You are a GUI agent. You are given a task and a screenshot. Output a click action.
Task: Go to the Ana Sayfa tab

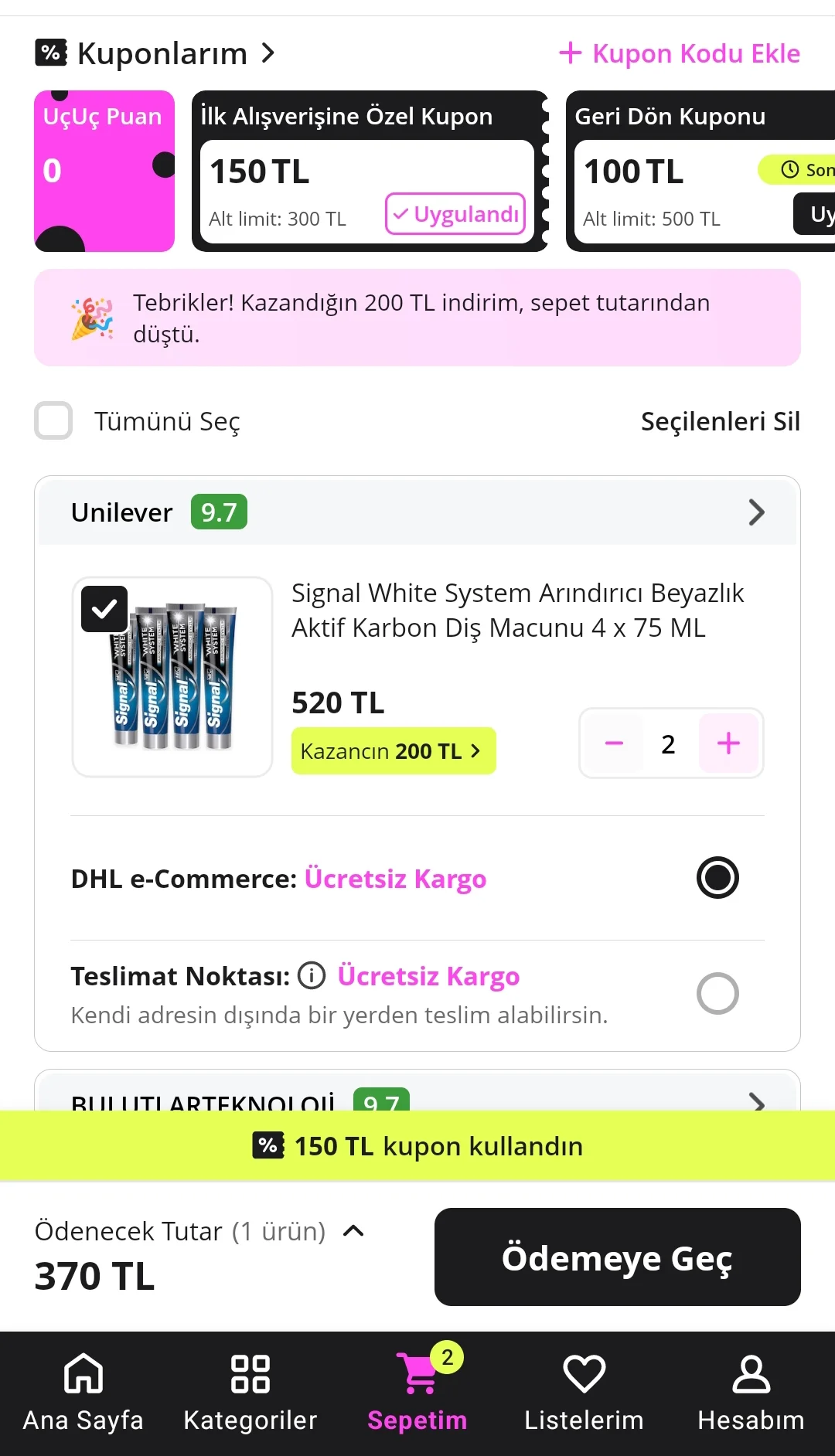pyautogui.click(x=83, y=1393)
